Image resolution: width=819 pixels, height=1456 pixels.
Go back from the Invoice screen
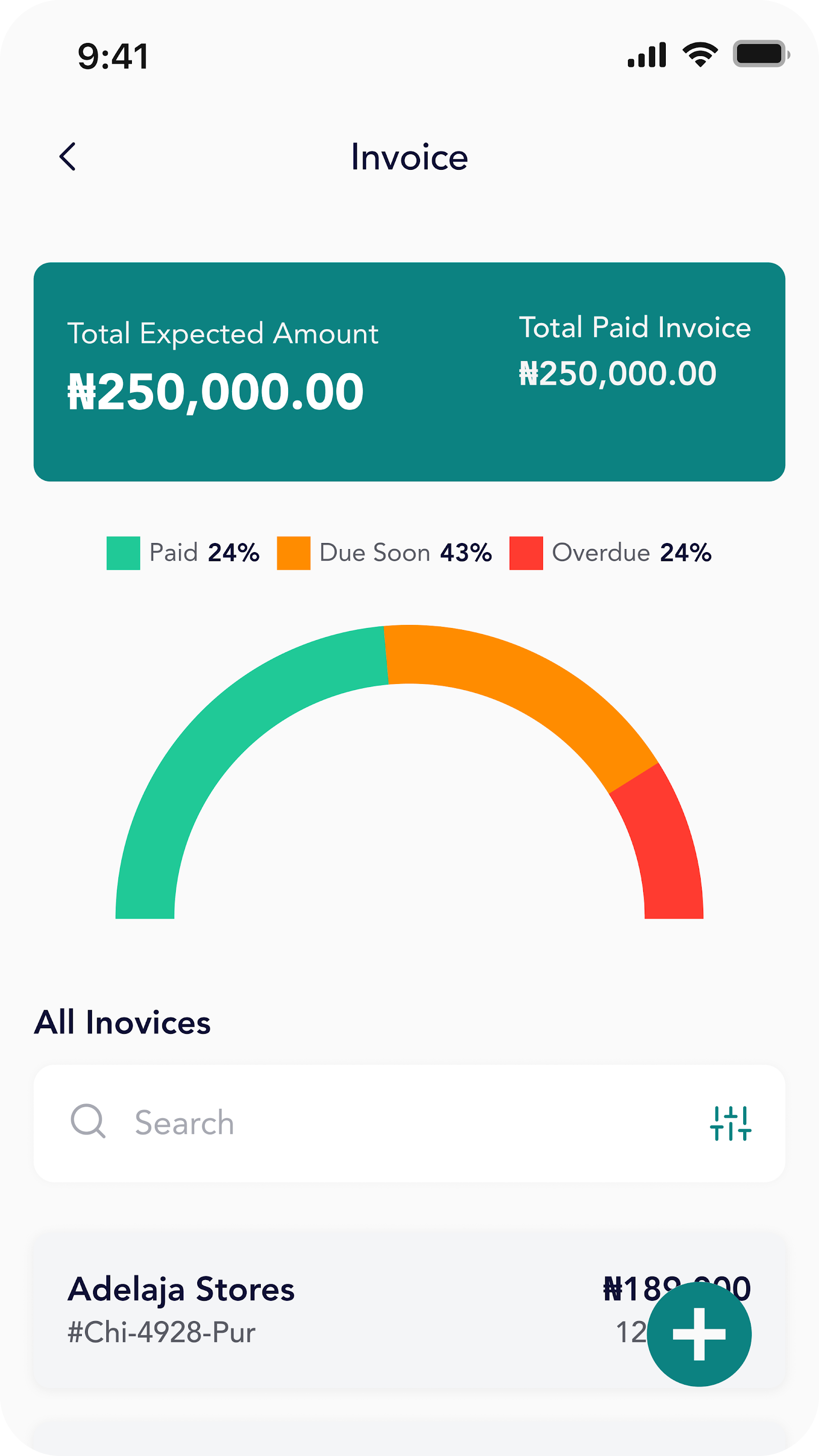pos(68,157)
